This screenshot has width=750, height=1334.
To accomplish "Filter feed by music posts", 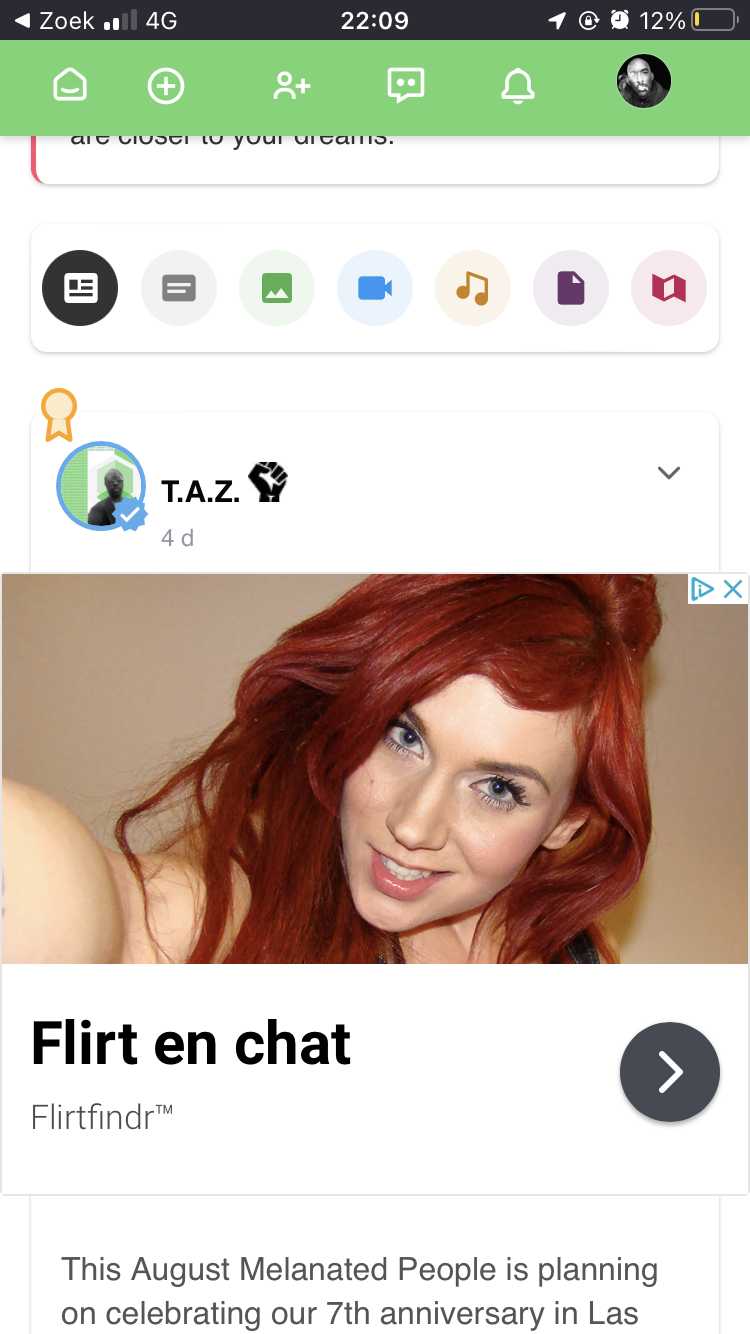I will point(473,289).
